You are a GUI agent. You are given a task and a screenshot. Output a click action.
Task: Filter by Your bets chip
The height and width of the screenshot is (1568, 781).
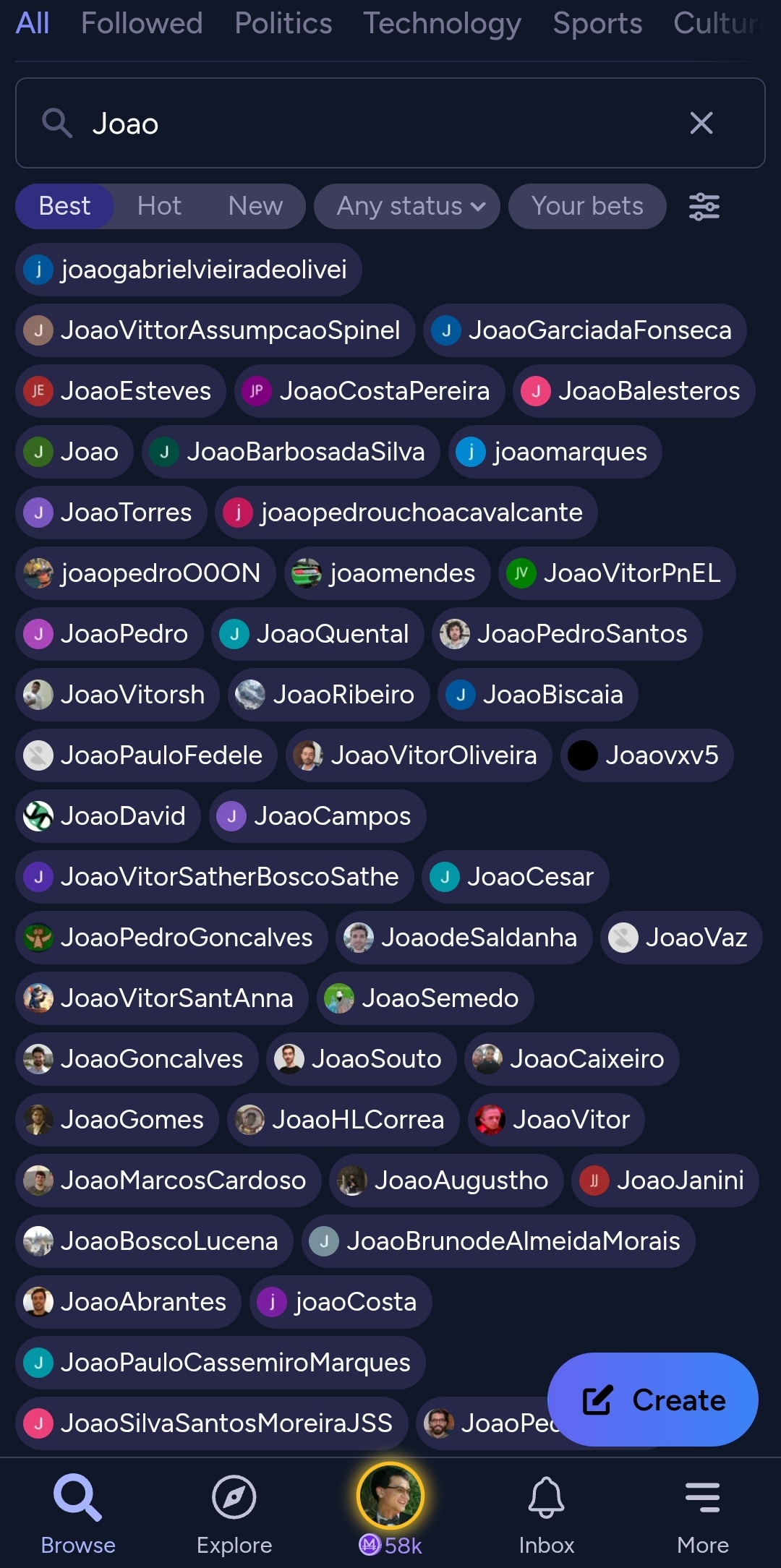tap(587, 206)
